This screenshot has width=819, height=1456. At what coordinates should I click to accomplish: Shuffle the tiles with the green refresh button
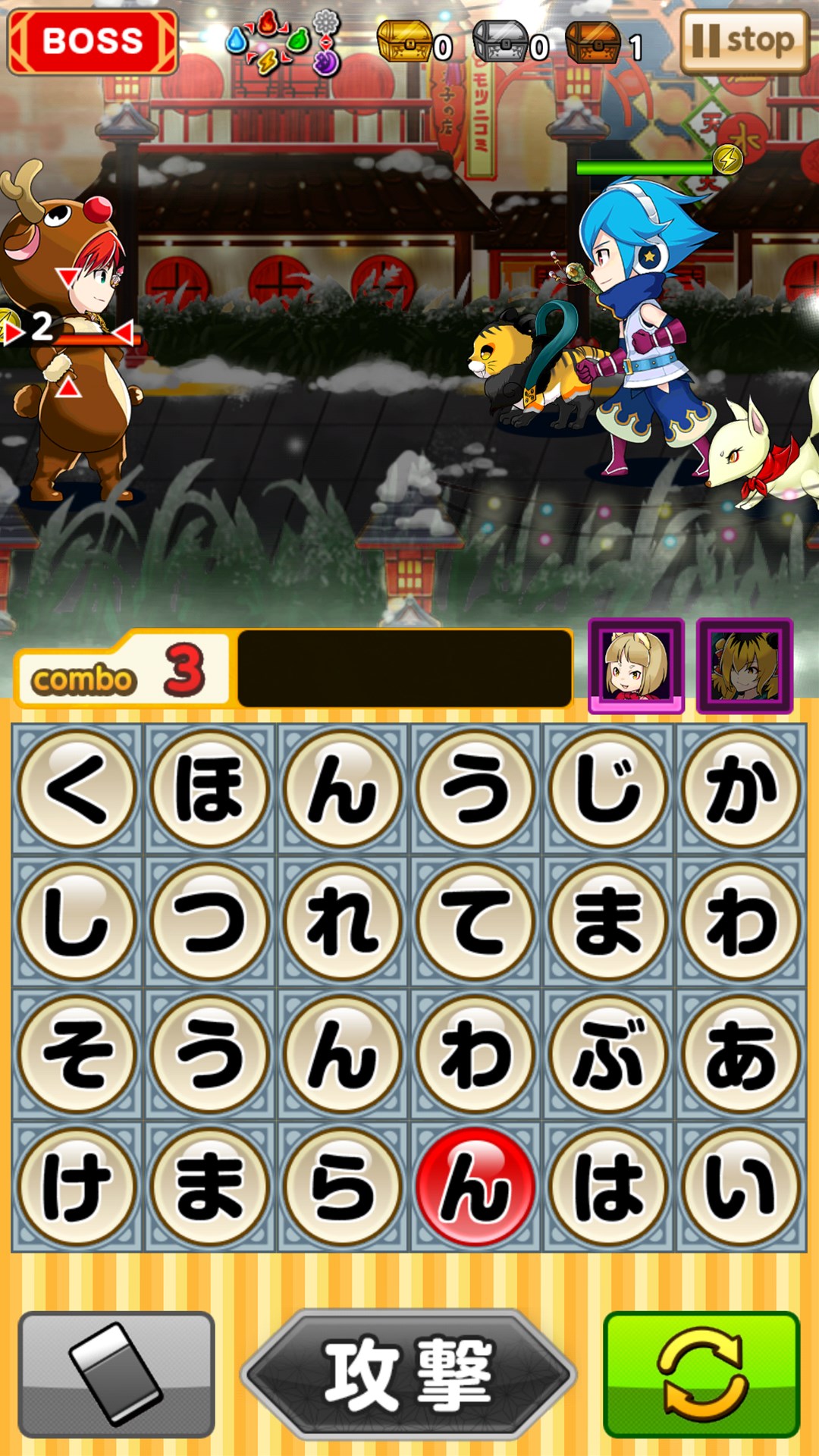point(702,1374)
